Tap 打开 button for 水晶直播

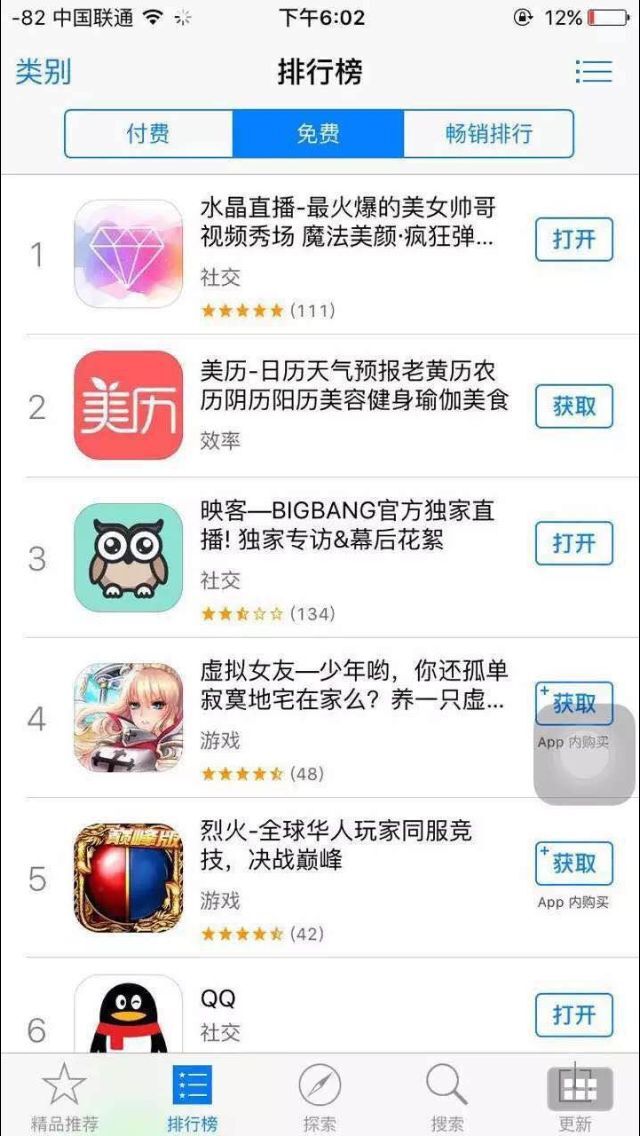[574, 240]
